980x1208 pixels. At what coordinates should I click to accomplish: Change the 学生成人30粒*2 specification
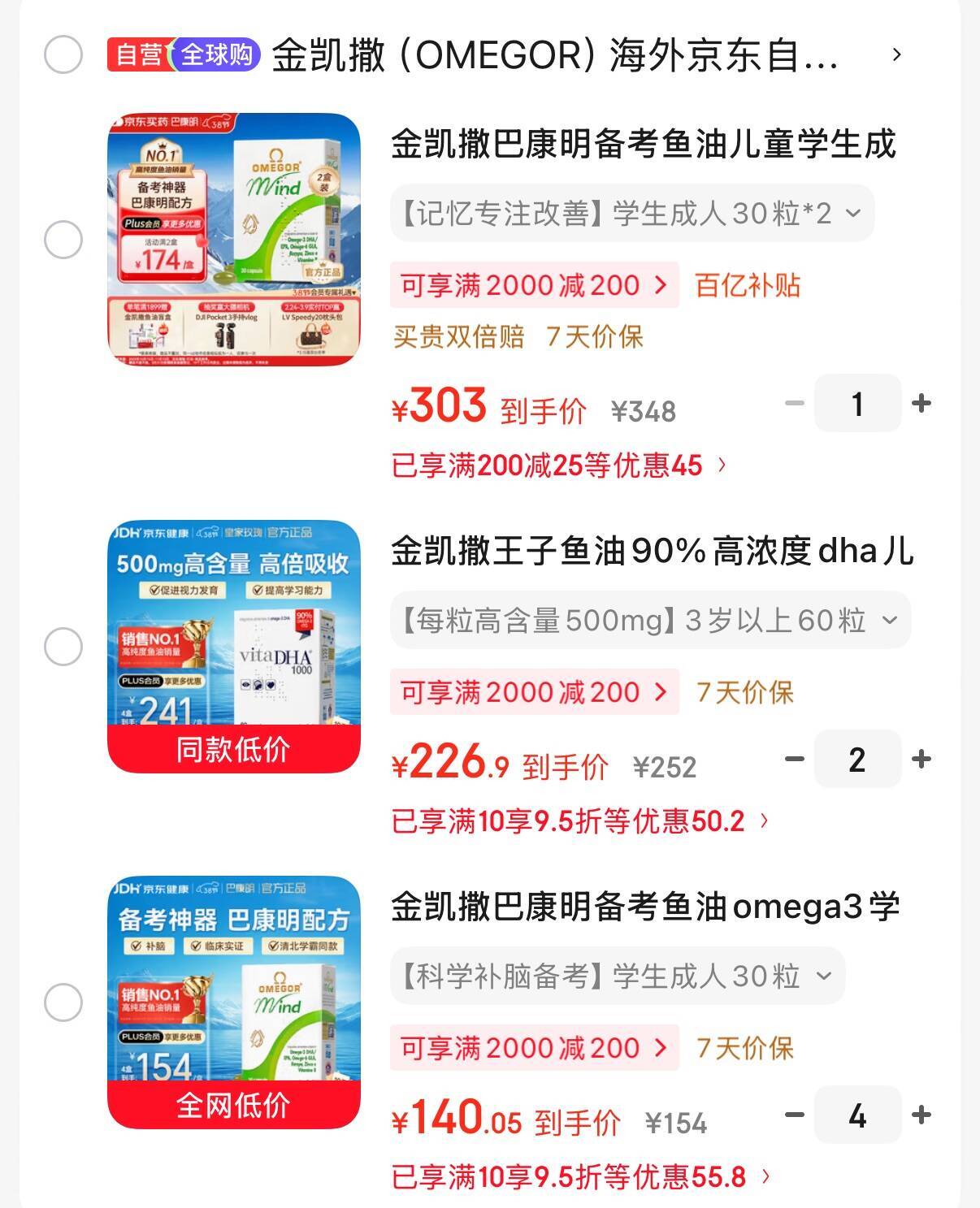(x=632, y=214)
